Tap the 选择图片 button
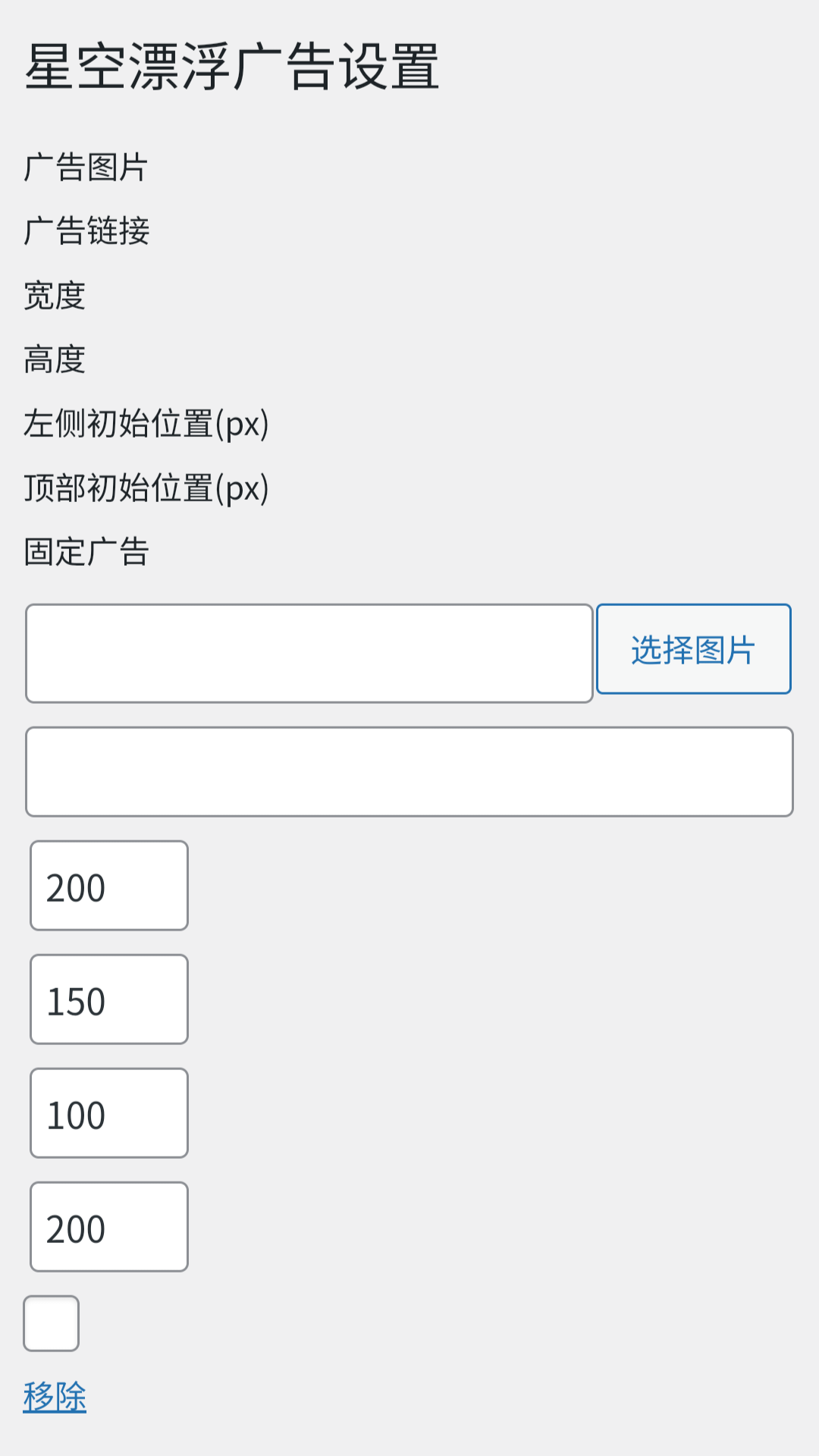The height and width of the screenshot is (1456, 819). 693,649
